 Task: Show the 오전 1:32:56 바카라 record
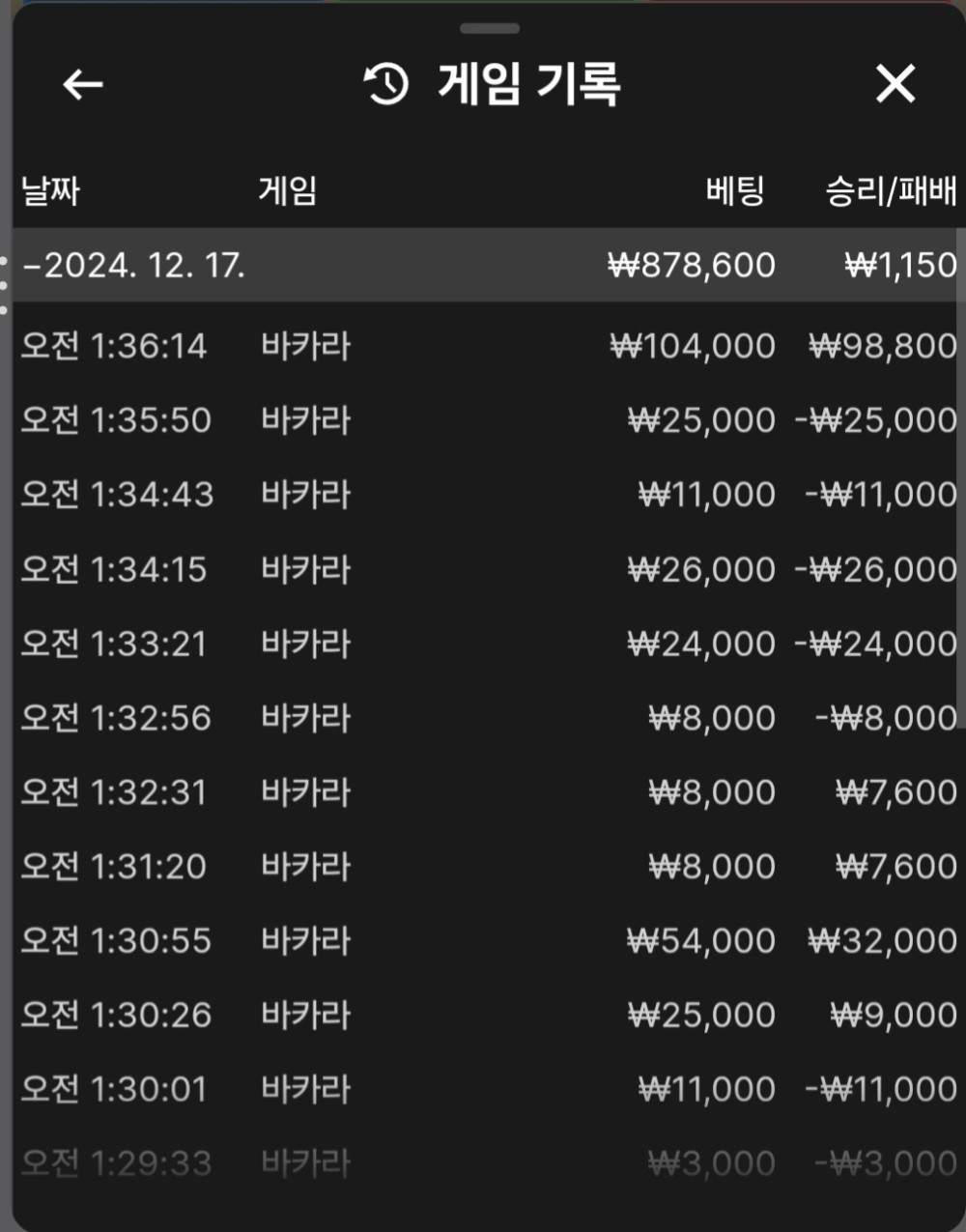[483, 718]
